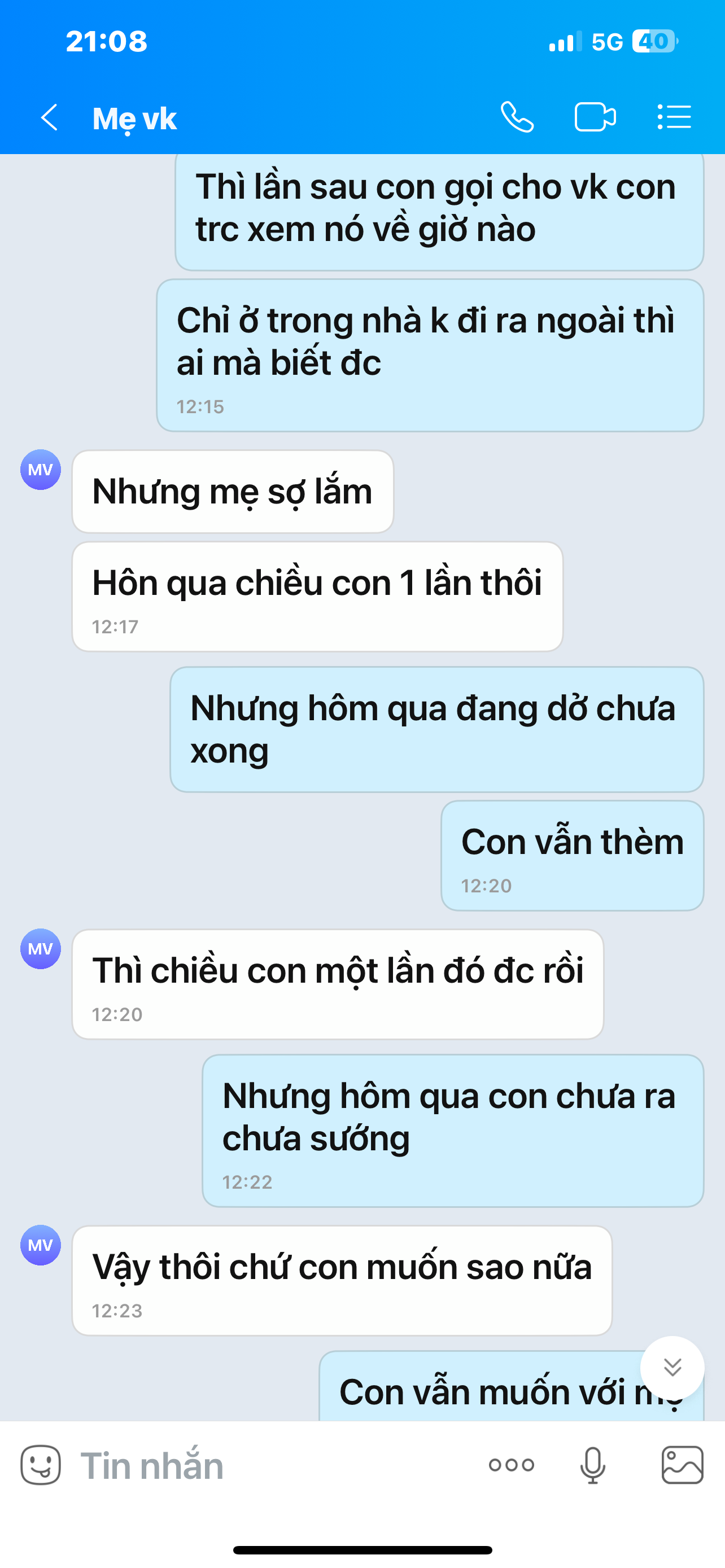Go back using the header arrow

click(49, 117)
